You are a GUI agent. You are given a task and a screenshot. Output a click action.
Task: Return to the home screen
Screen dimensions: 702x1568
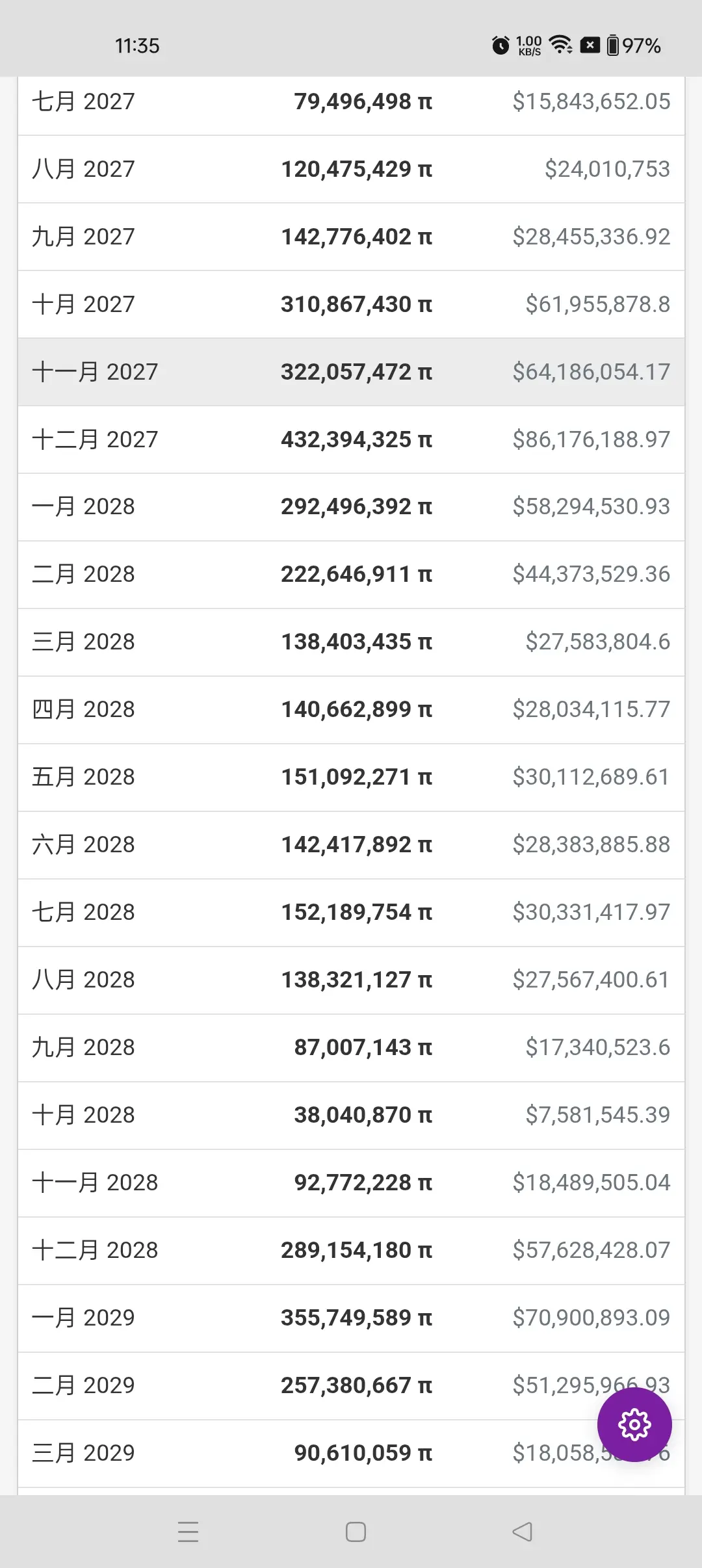point(356,1532)
